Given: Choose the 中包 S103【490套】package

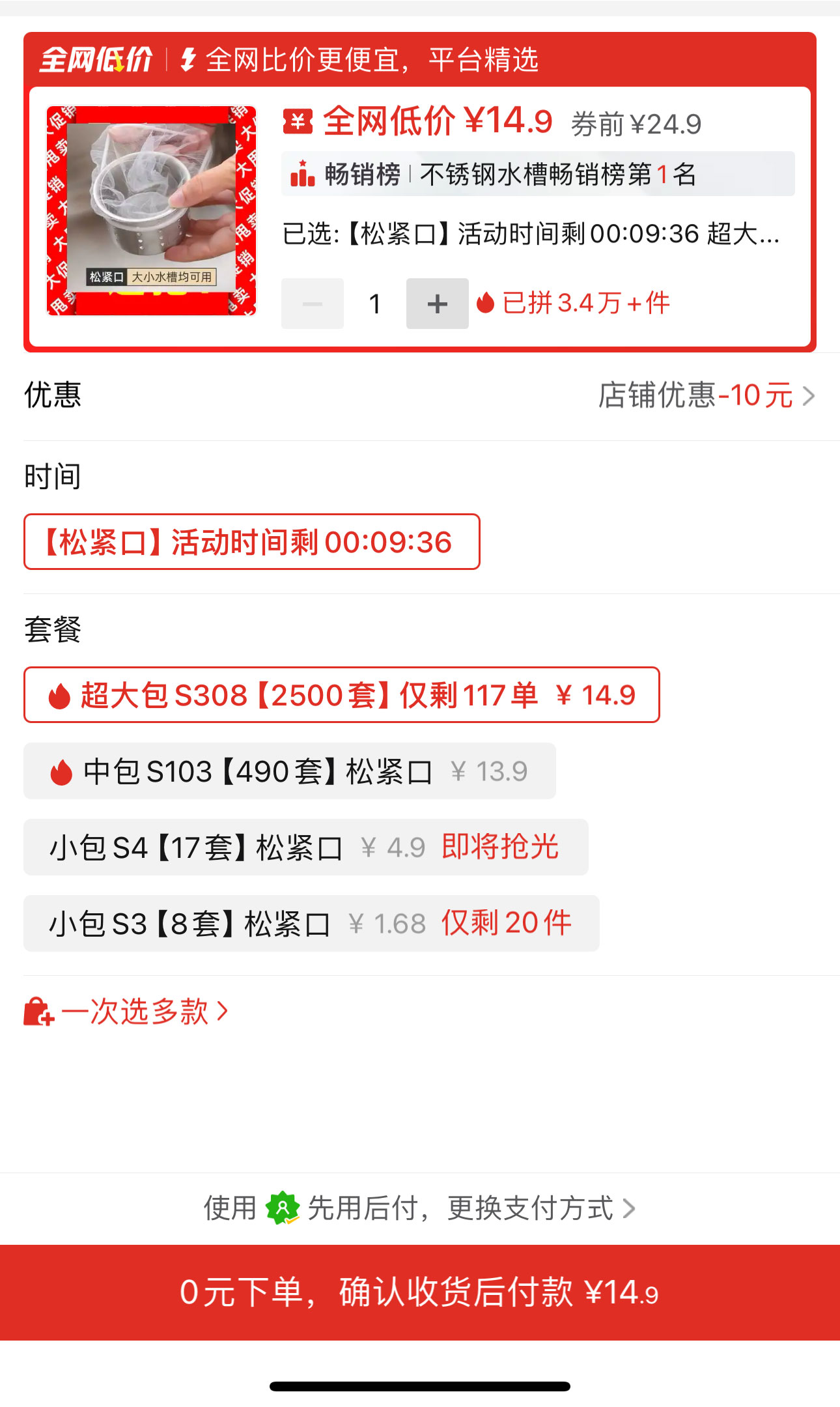Looking at the screenshot, I should [x=290, y=771].
